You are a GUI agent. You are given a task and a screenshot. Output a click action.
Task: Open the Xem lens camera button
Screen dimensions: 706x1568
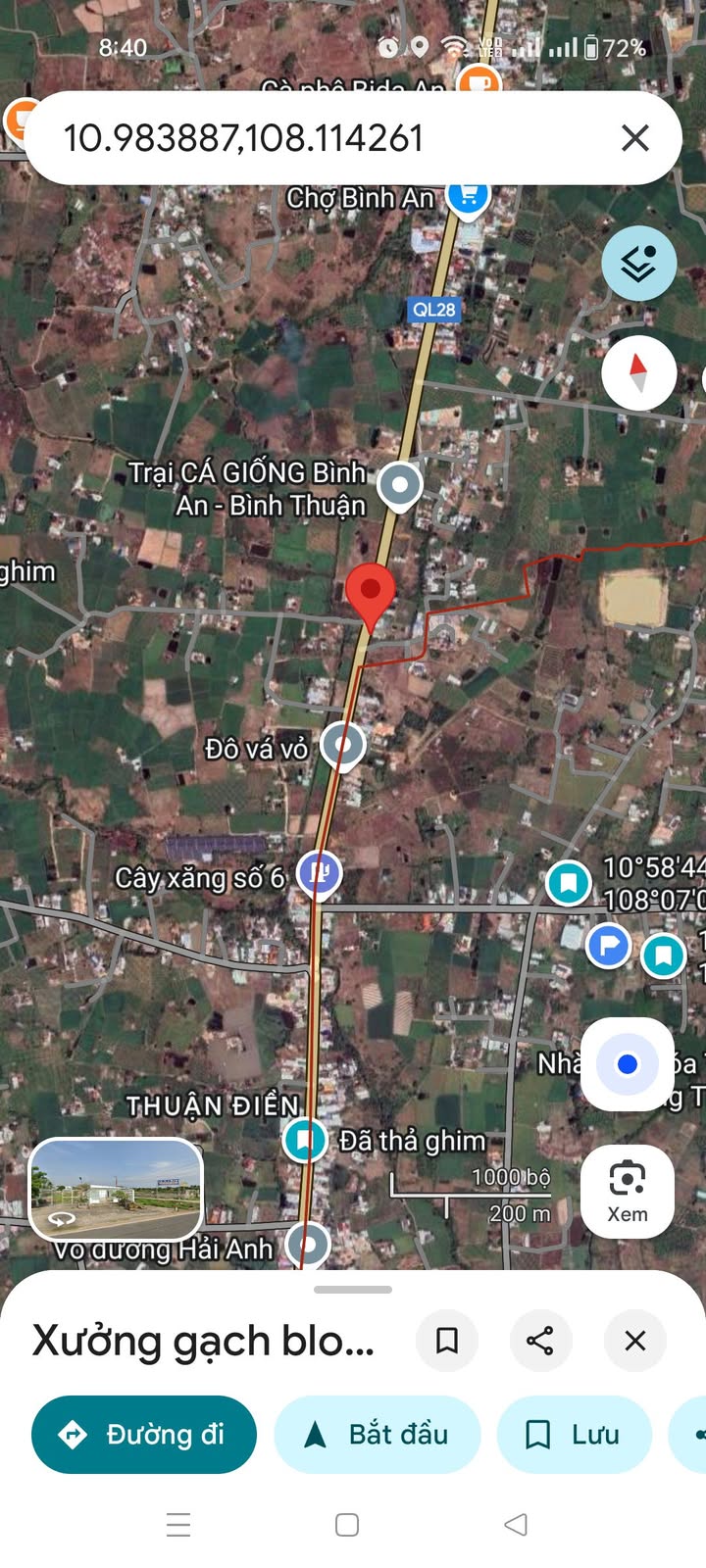click(x=628, y=1191)
